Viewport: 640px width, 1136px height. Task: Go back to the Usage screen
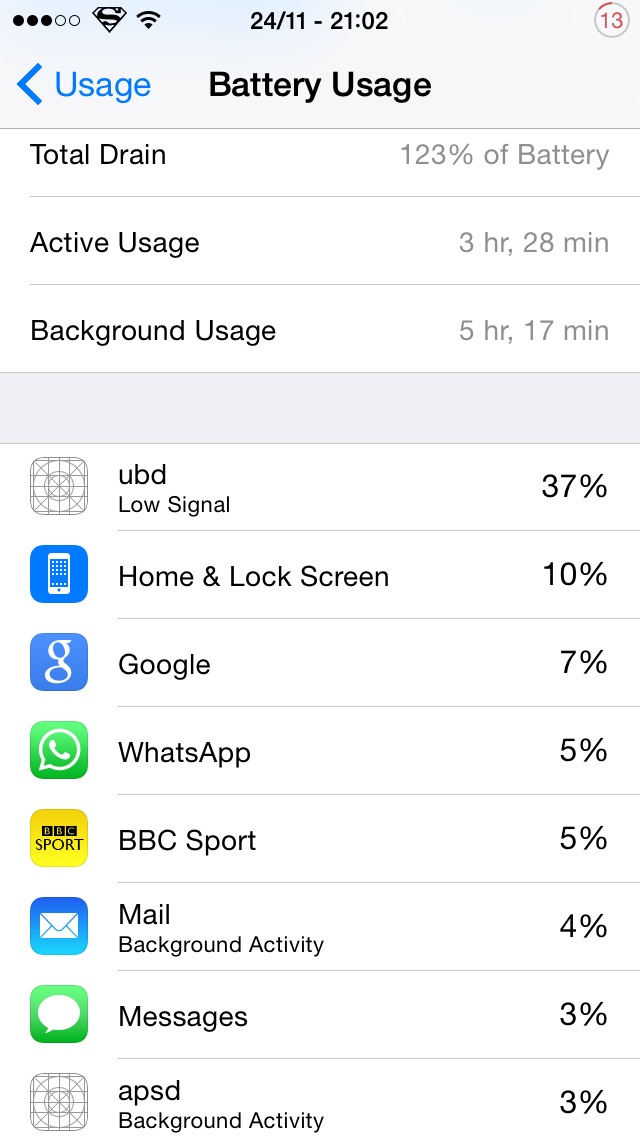coord(83,85)
